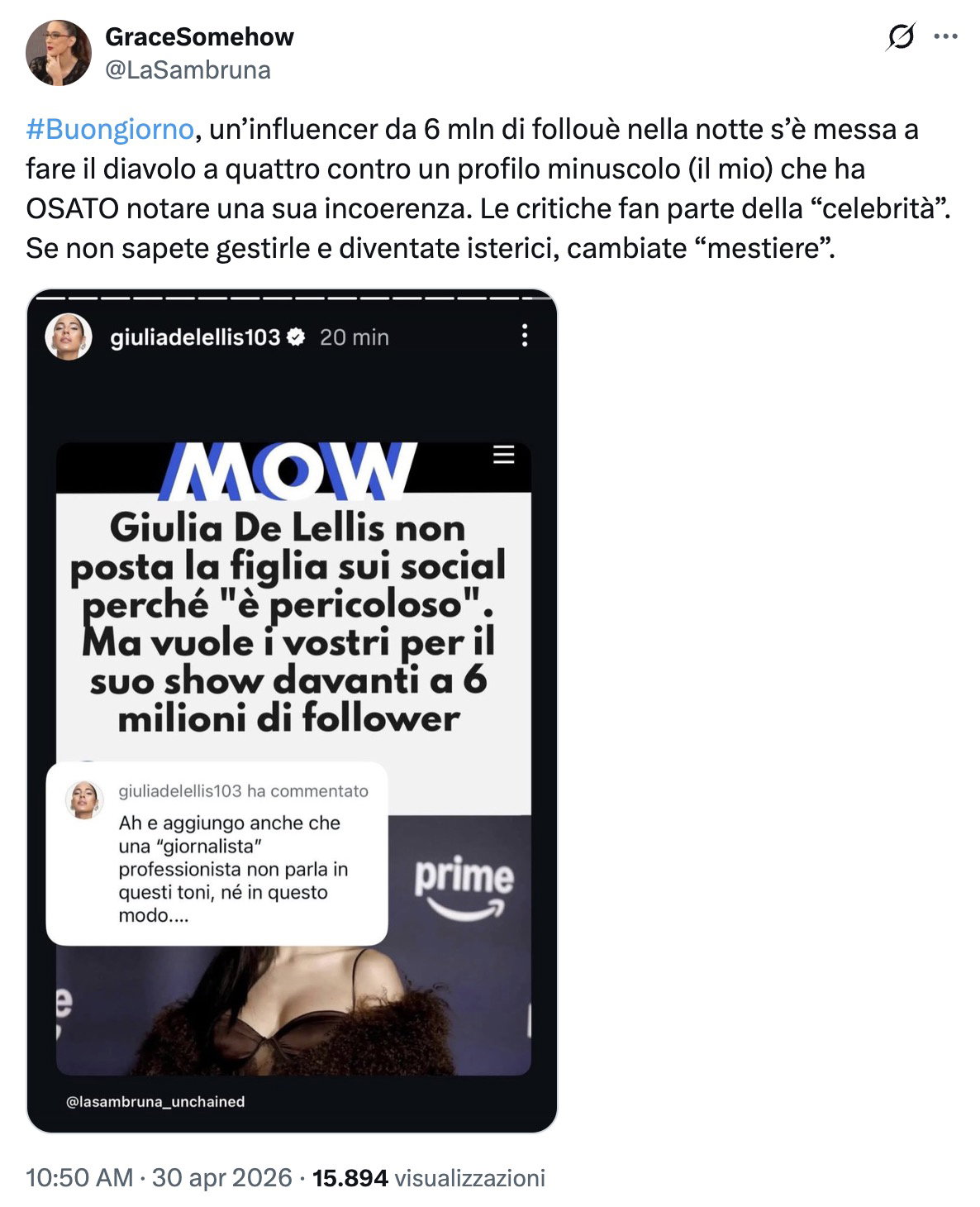980x1207 pixels.
Task: Open GraceSomehow's profile picture
Action: click(x=58, y=53)
